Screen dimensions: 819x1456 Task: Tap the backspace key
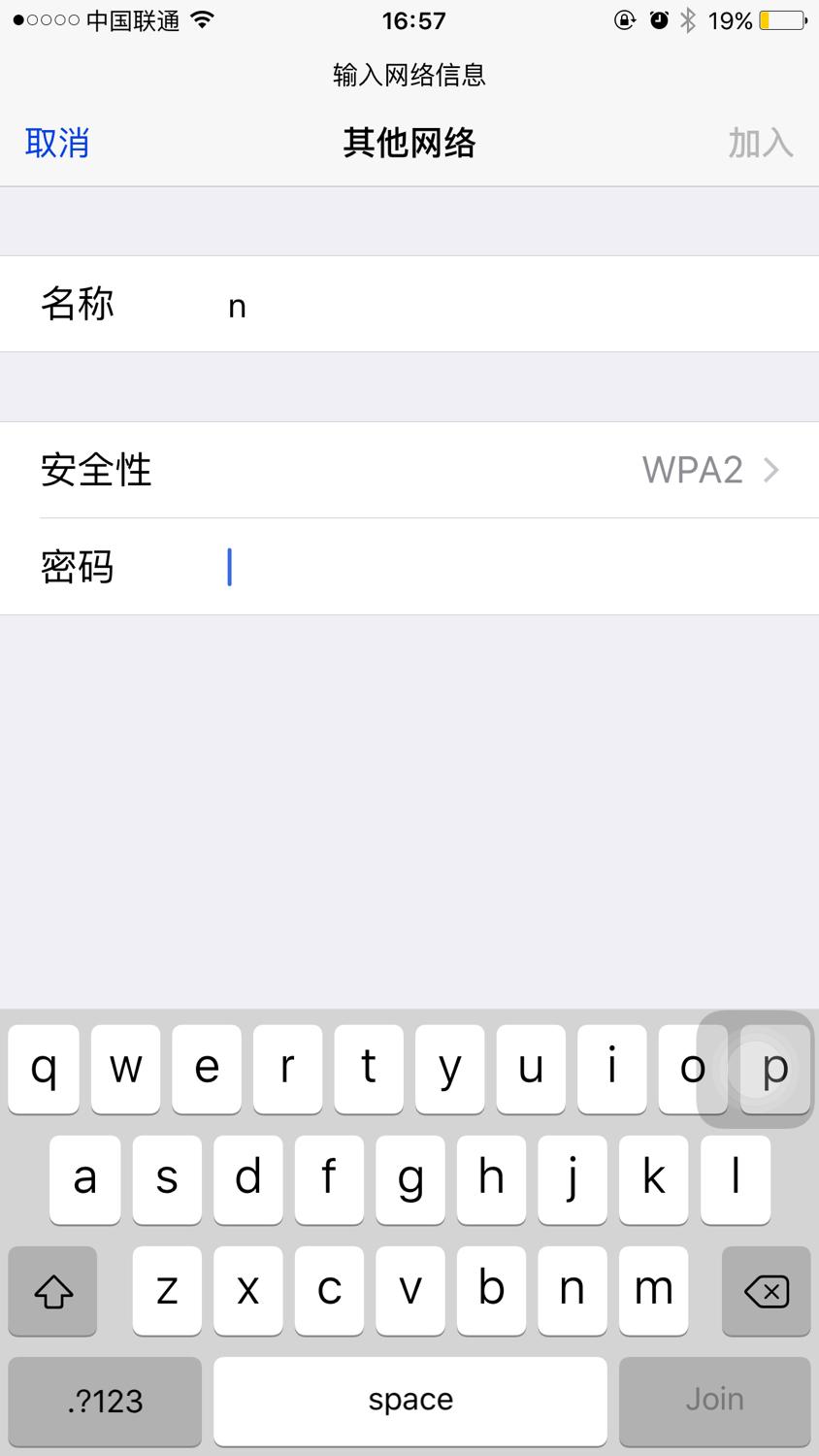pyautogui.click(x=767, y=1290)
